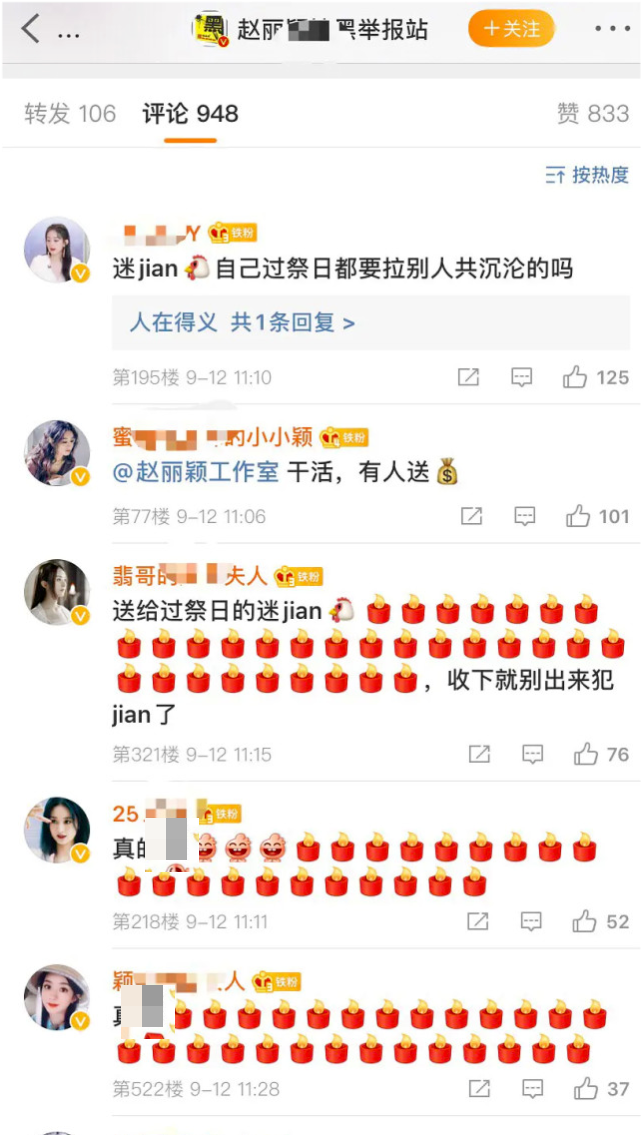Open the @赵丽颖工作室 mention link
This screenshot has height=1135, width=641.
point(196,472)
